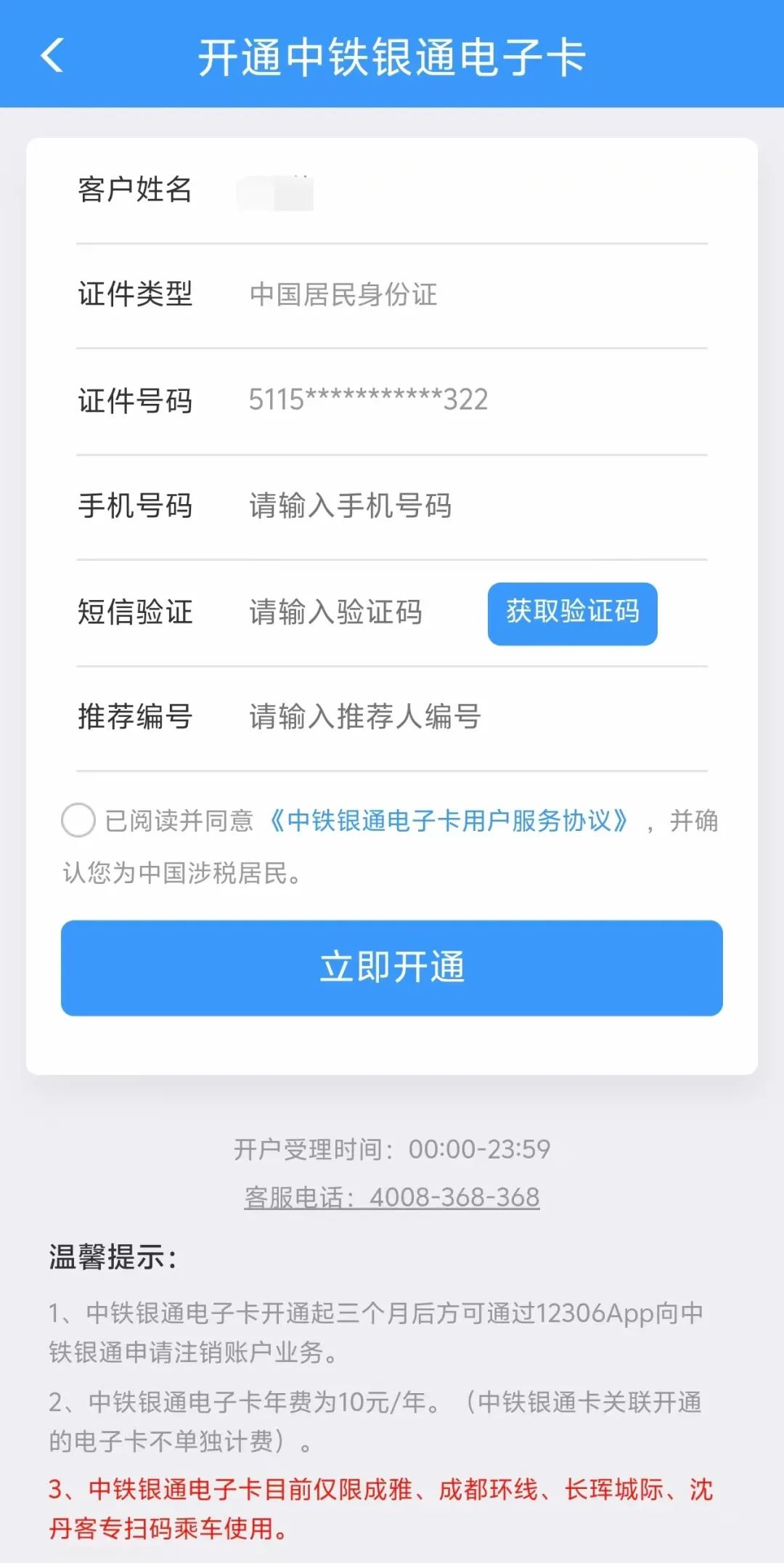784x1566 pixels.
Task: Tap the masked 证件号码 value
Action: coord(369,399)
